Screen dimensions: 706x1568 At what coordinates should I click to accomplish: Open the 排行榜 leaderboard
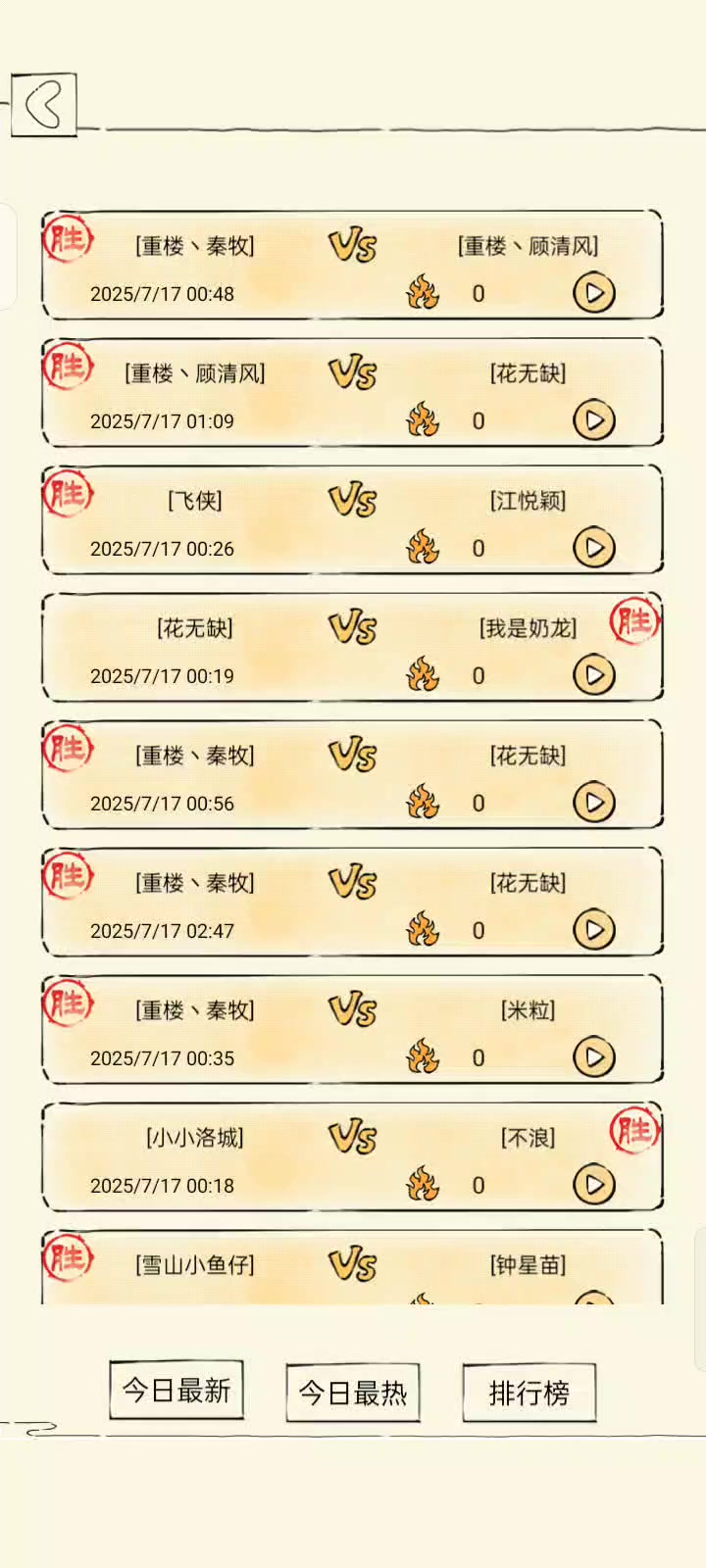pyautogui.click(x=529, y=1393)
